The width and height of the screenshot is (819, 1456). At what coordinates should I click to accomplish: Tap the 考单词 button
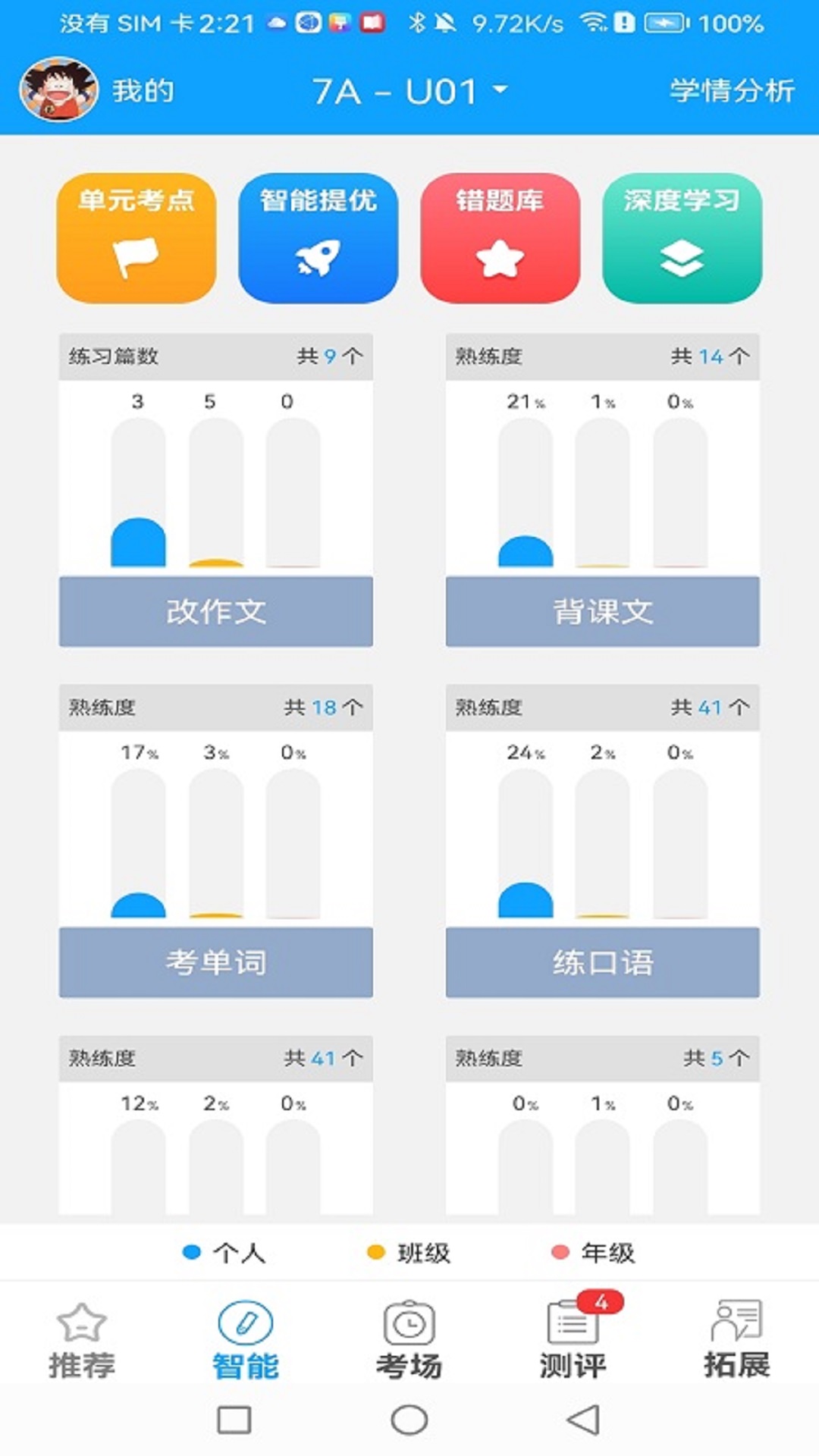(215, 962)
